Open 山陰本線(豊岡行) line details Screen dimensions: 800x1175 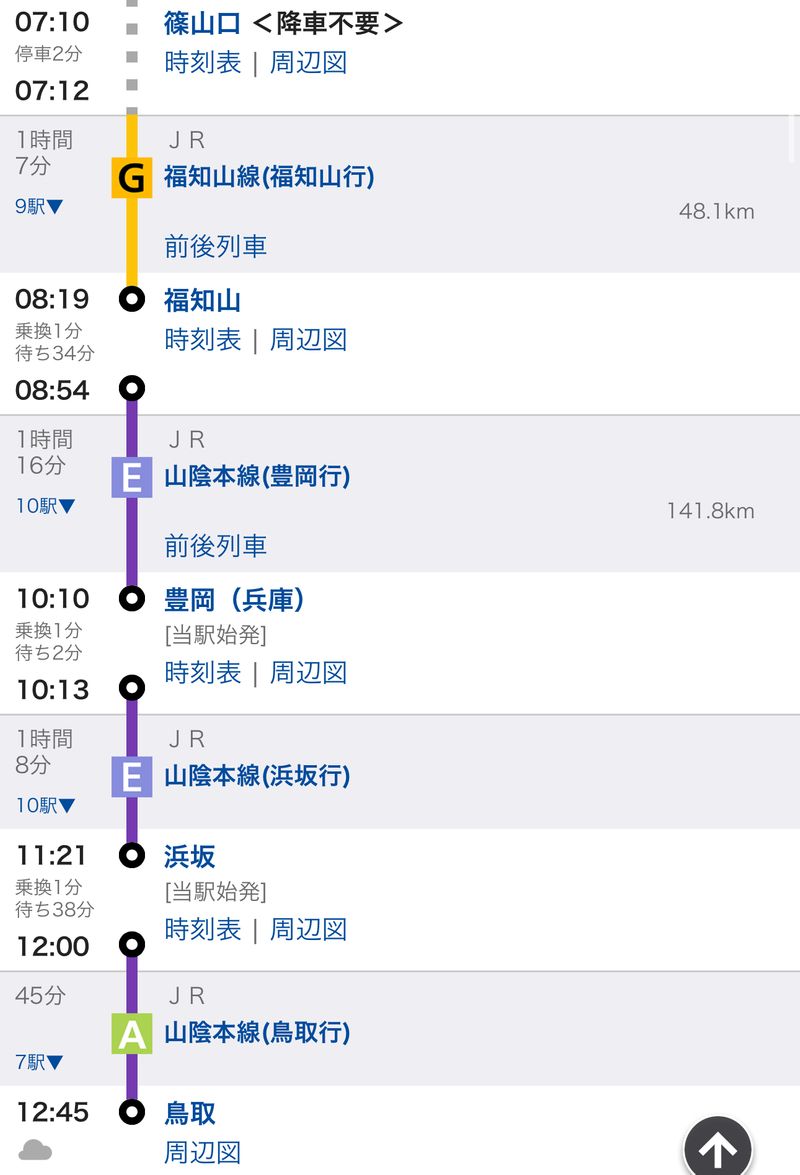coord(257,477)
